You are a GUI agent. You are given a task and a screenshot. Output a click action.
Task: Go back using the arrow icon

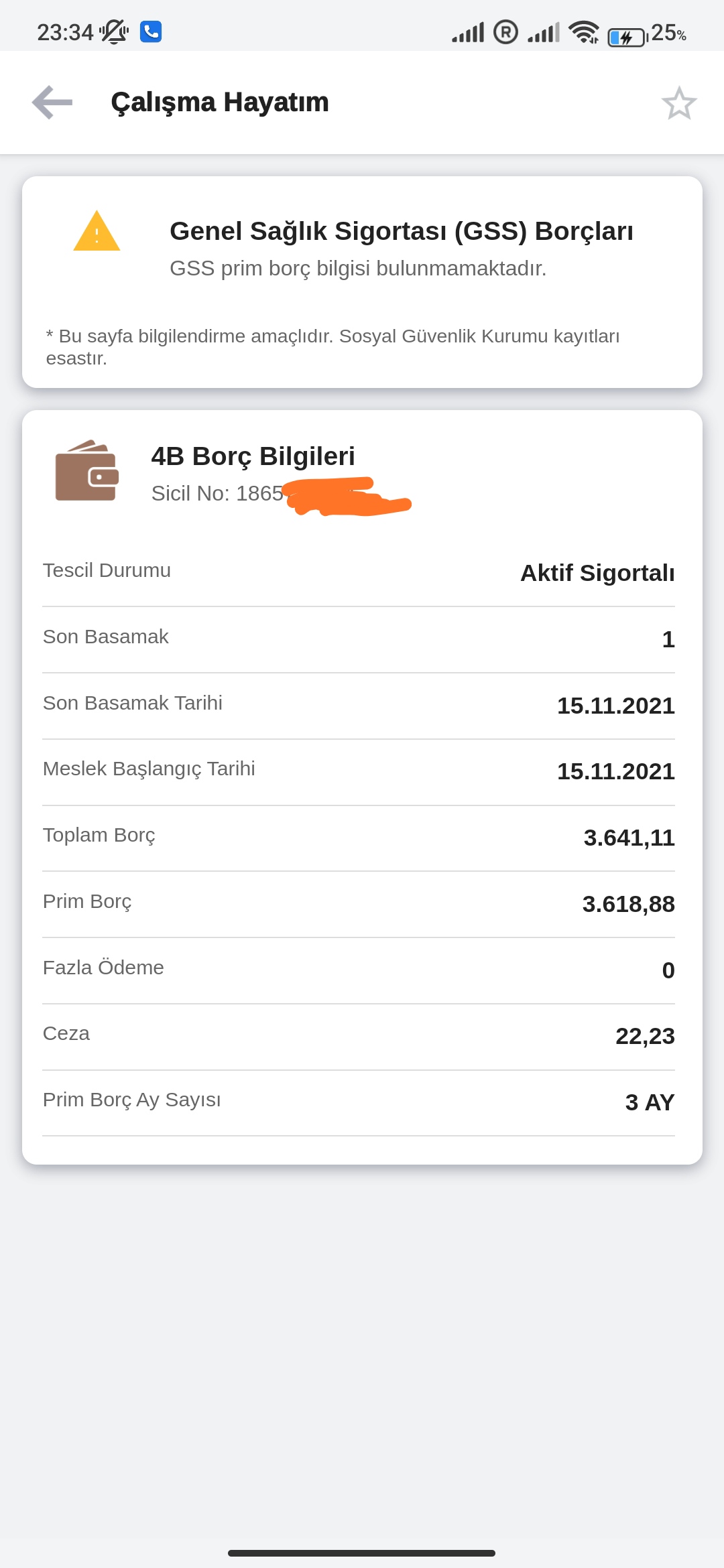tap(52, 103)
